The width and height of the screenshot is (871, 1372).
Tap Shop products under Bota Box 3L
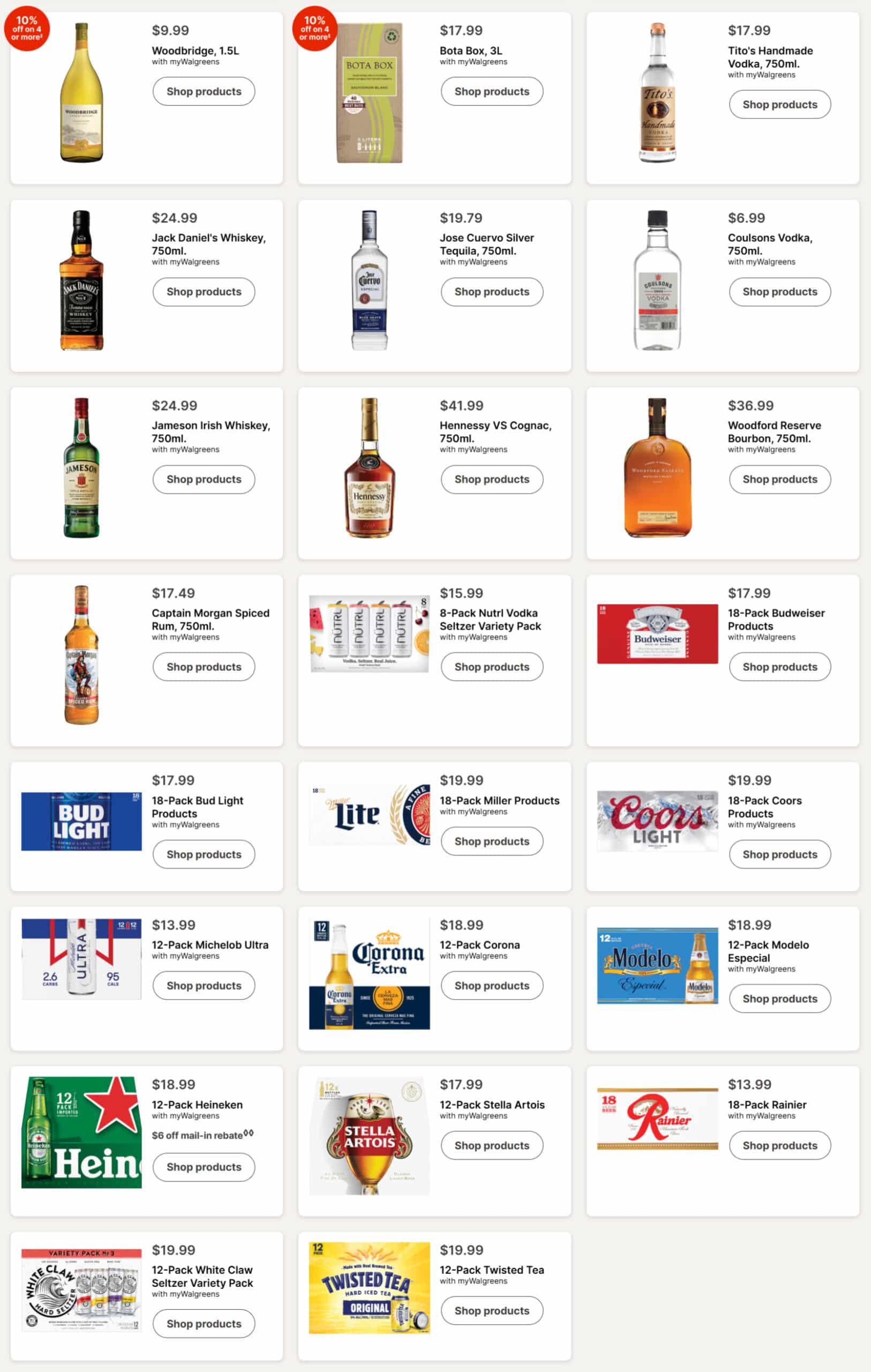pyautogui.click(x=492, y=91)
